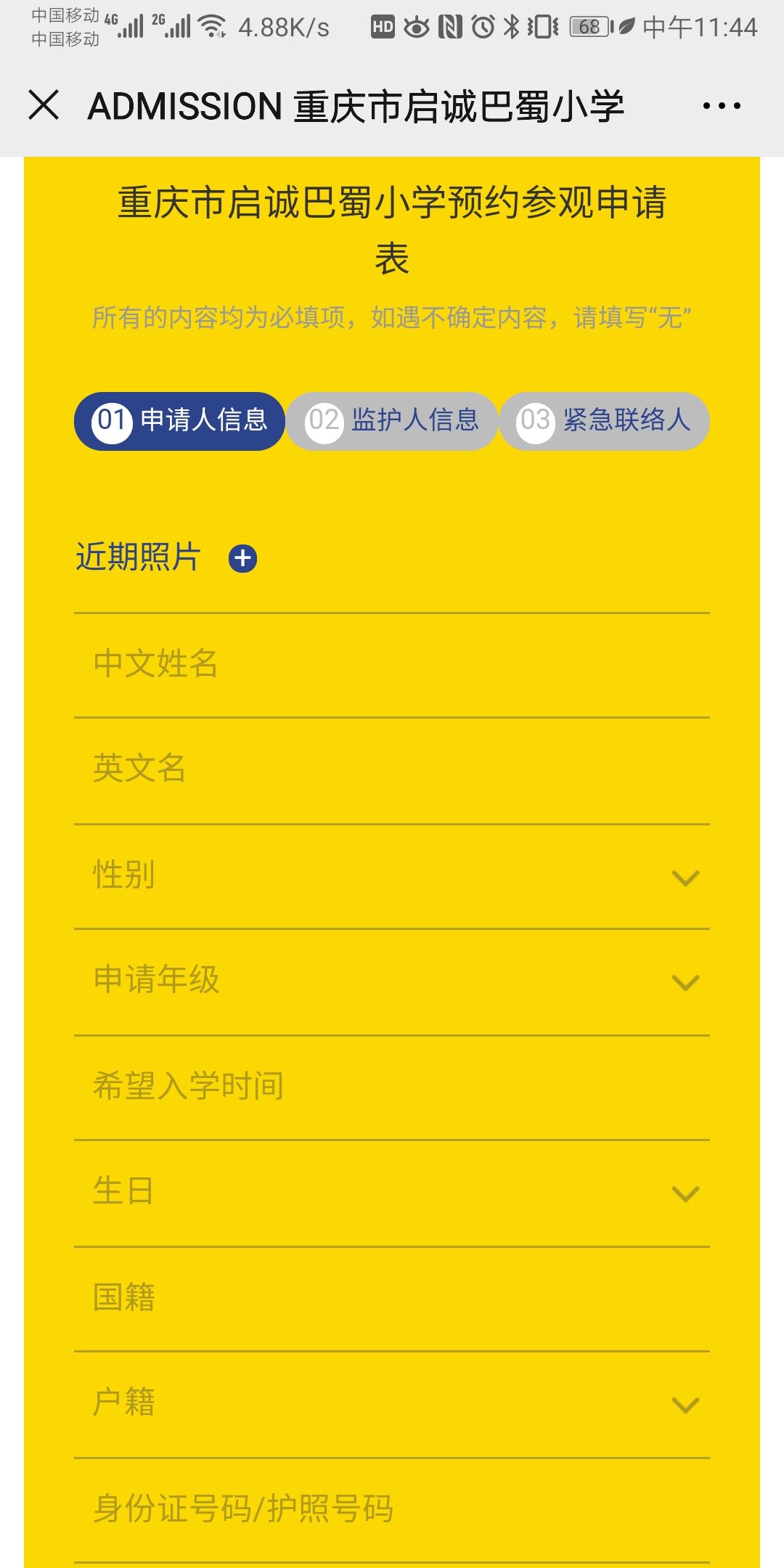Focus the 英文名 text field
Image resolution: width=784 pixels, height=1568 pixels.
392,768
